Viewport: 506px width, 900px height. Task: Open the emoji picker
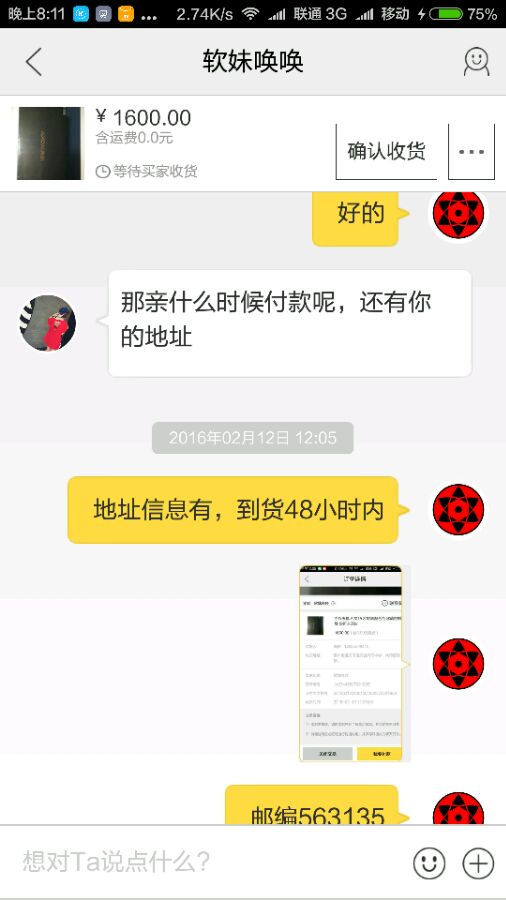[x=429, y=862]
